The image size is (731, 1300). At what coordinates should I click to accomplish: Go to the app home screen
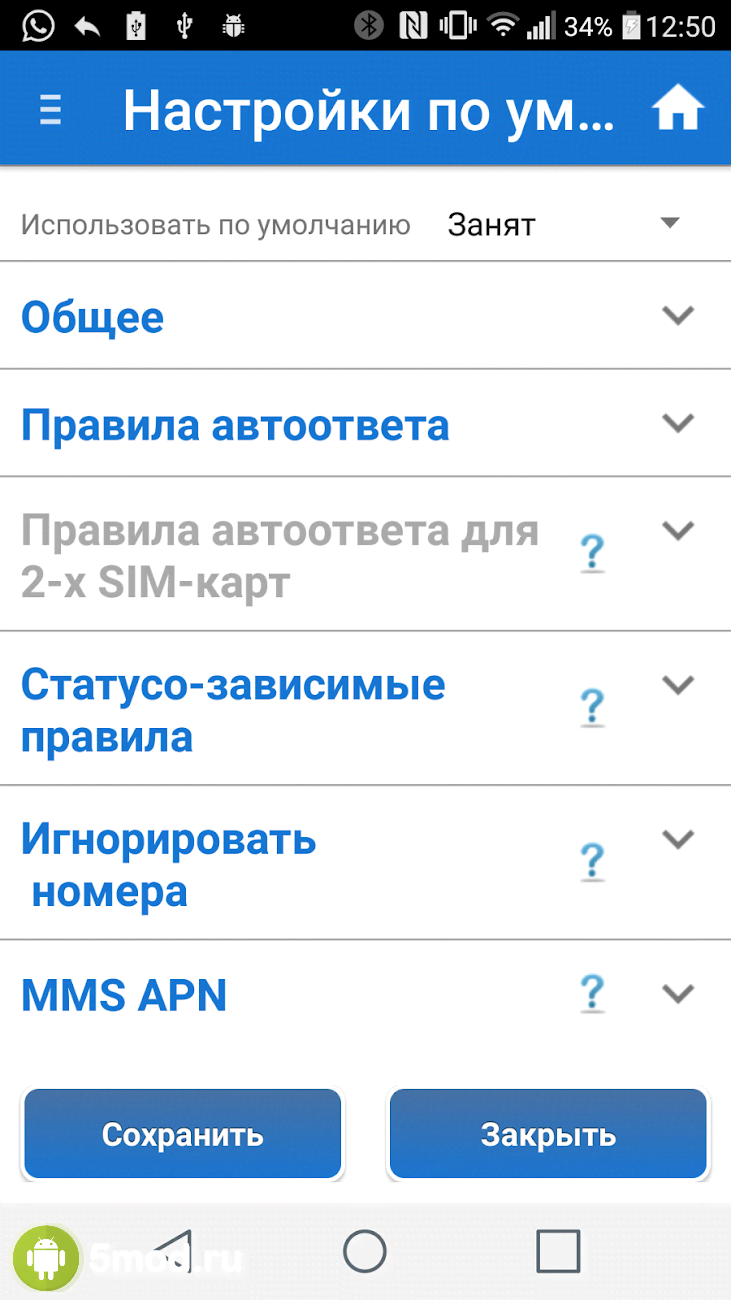678,109
